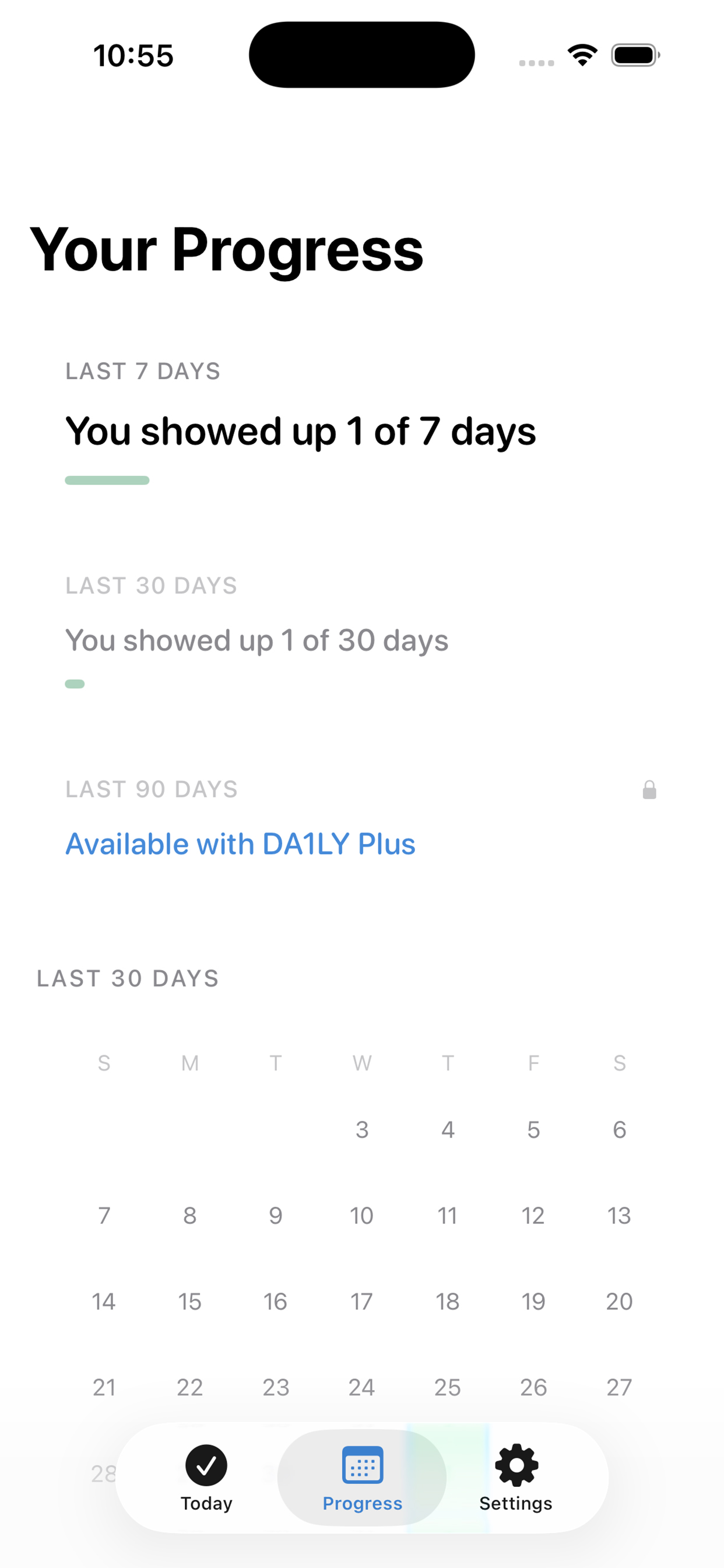The image size is (724, 1568).
Task: Select the Settings tab label
Action: click(x=515, y=1503)
